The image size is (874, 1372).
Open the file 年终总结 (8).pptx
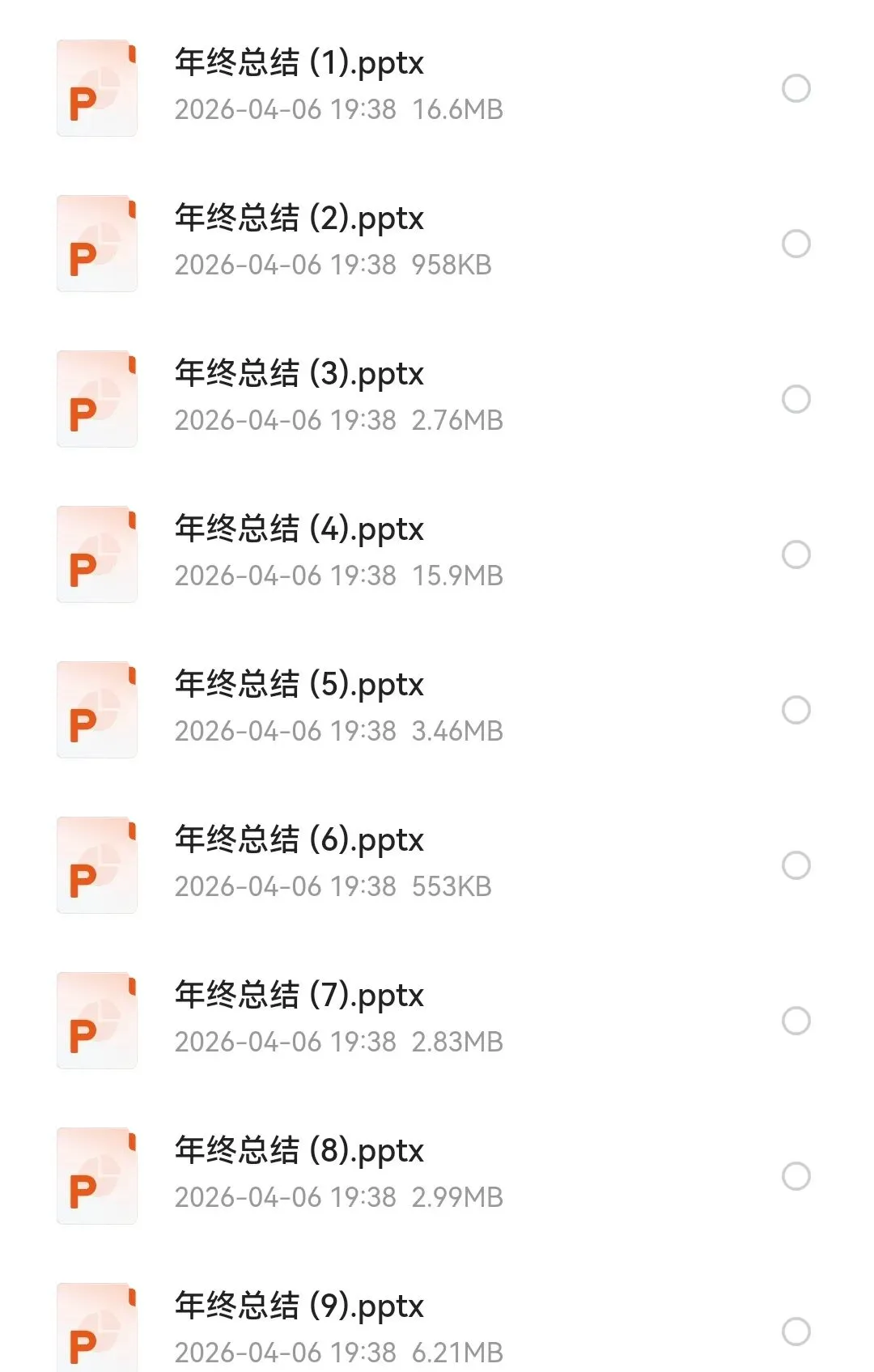[299, 1152]
